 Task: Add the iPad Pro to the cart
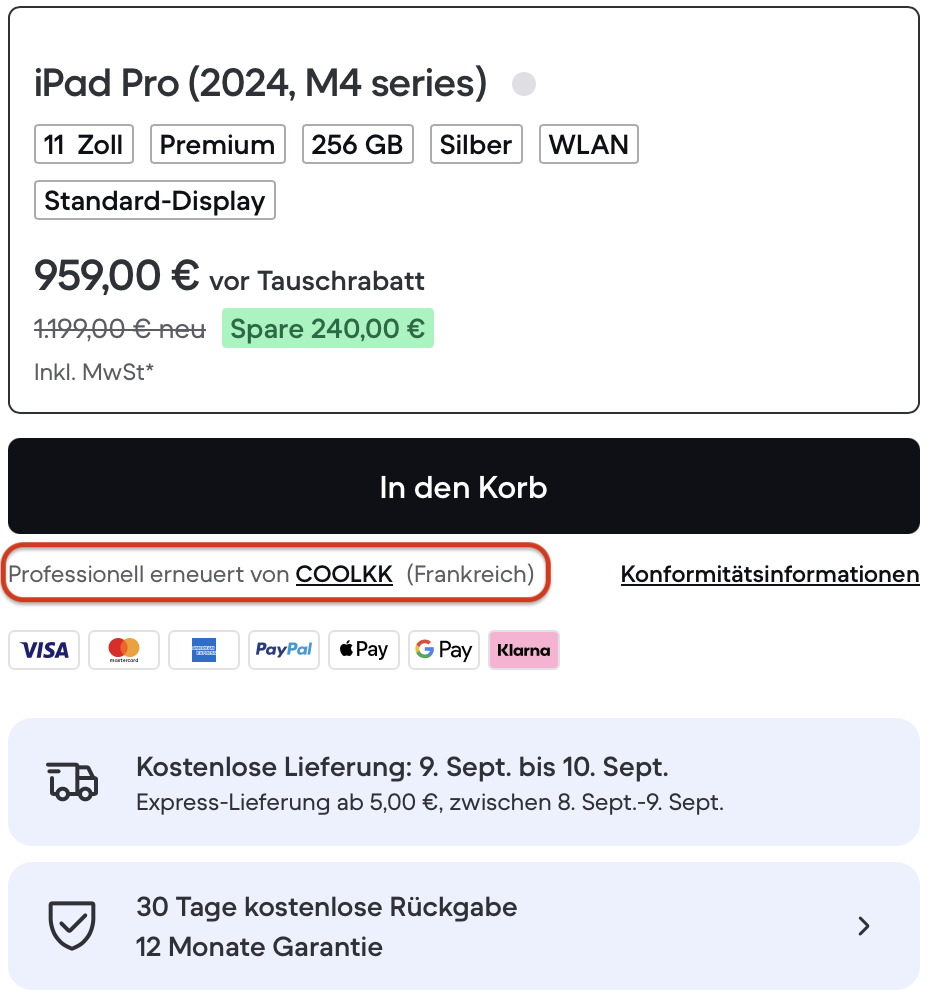pyautogui.click(x=463, y=487)
